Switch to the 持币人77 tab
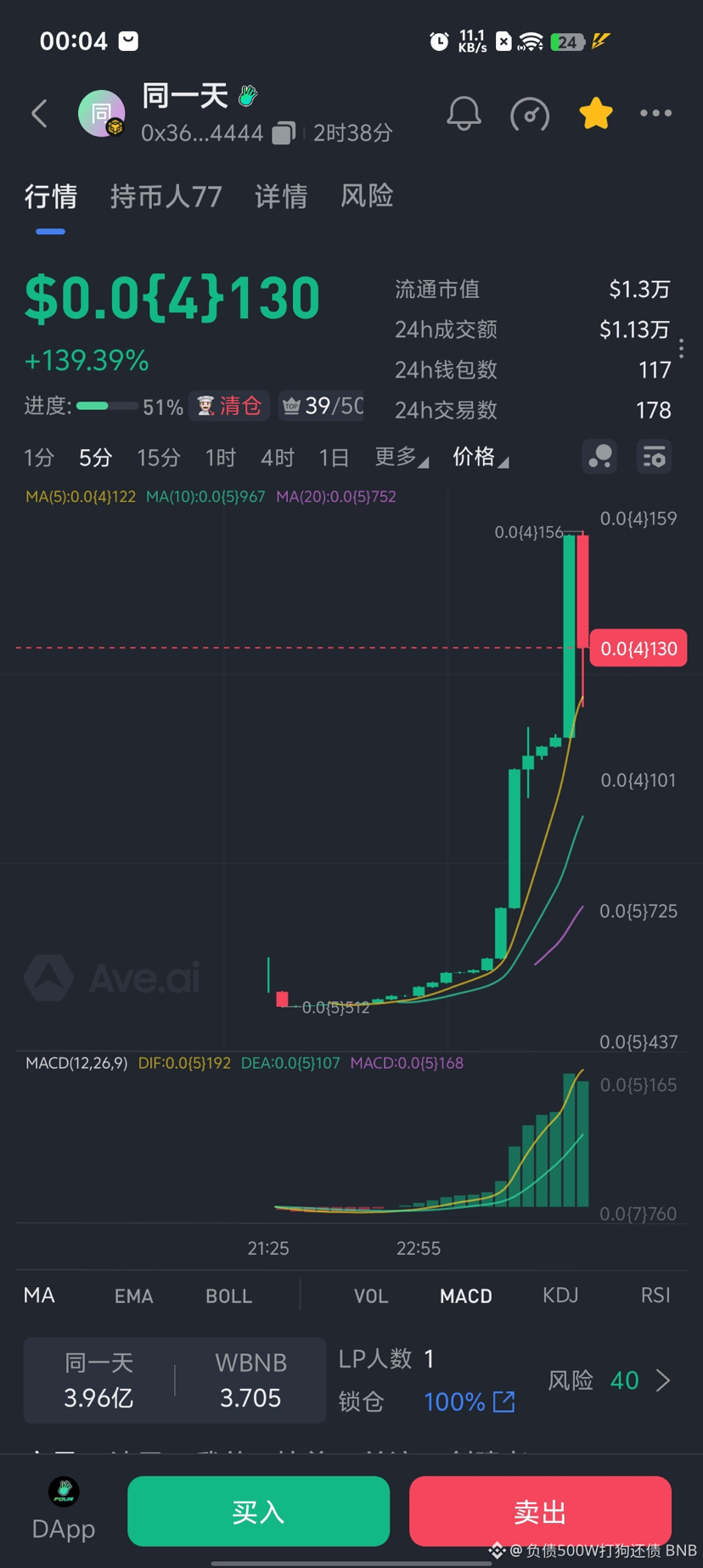The image size is (703, 1568). [x=166, y=197]
